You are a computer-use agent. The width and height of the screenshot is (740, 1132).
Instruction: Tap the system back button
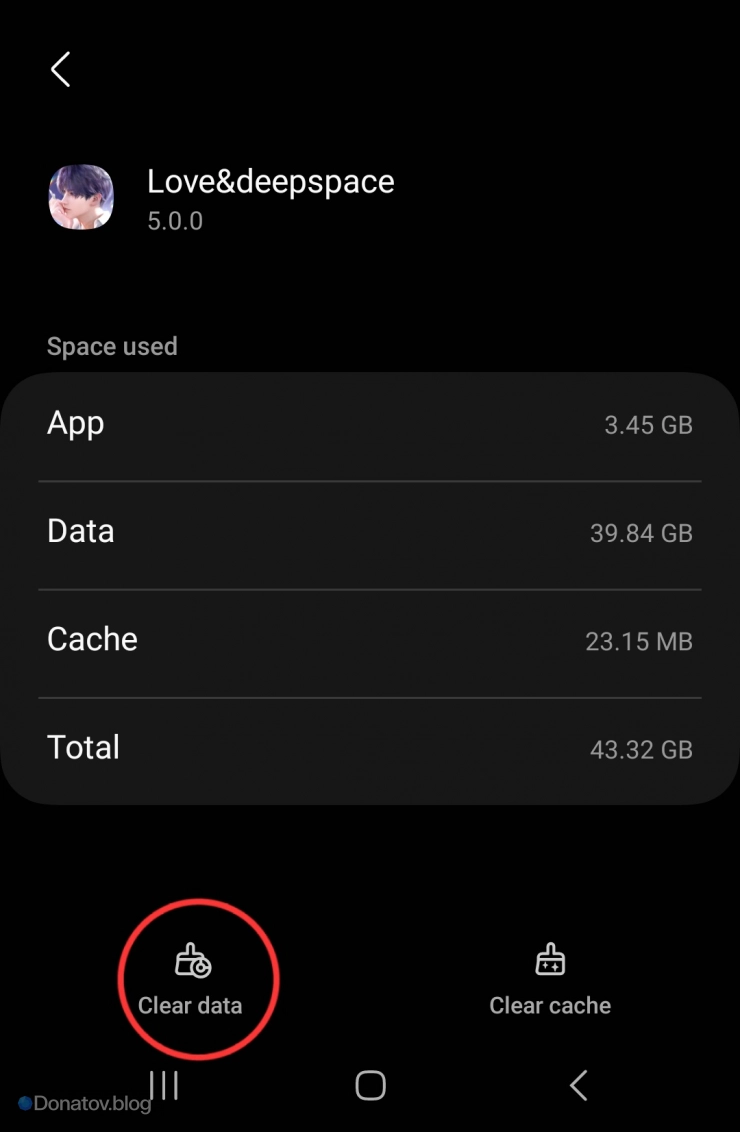(x=578, y=1085)
